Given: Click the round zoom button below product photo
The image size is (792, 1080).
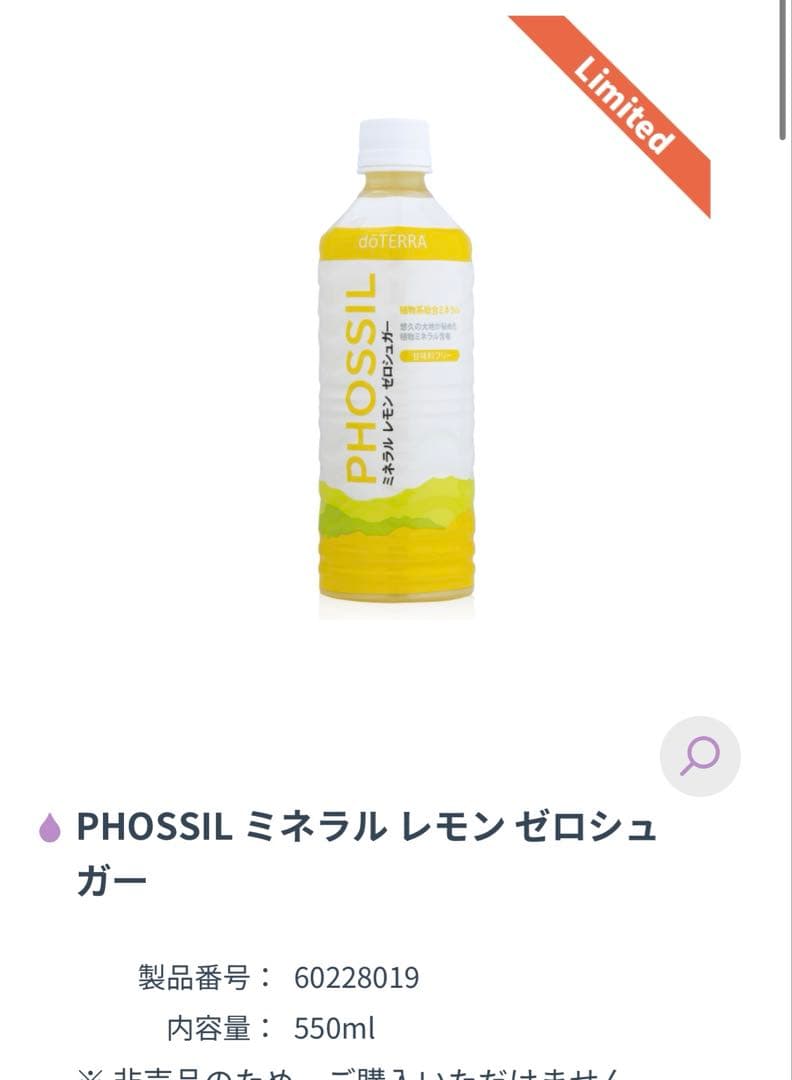Looking at the screenshot, I should tap(702, 758).
